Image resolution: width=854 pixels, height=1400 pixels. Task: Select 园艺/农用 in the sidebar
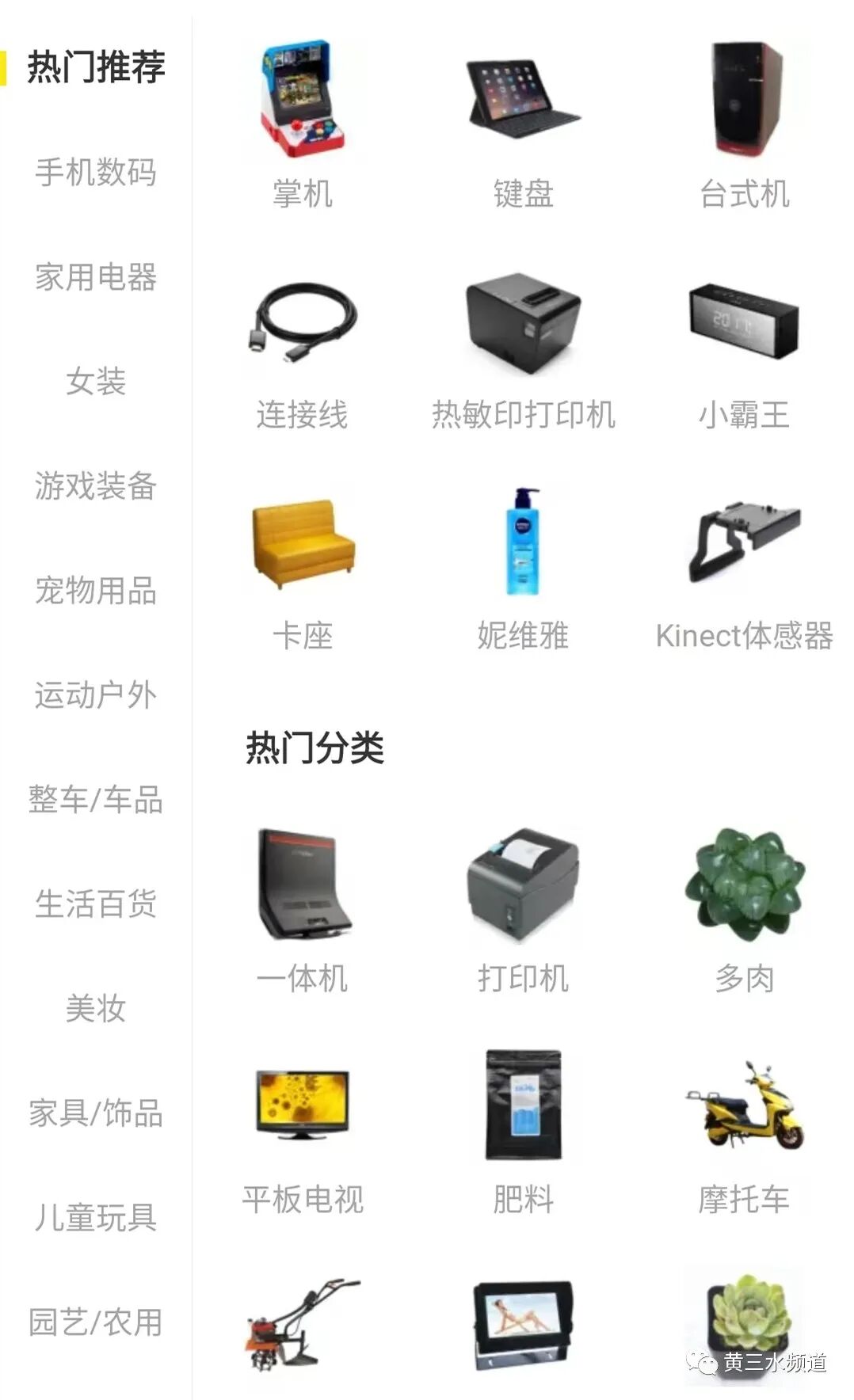pos(96,1322)
